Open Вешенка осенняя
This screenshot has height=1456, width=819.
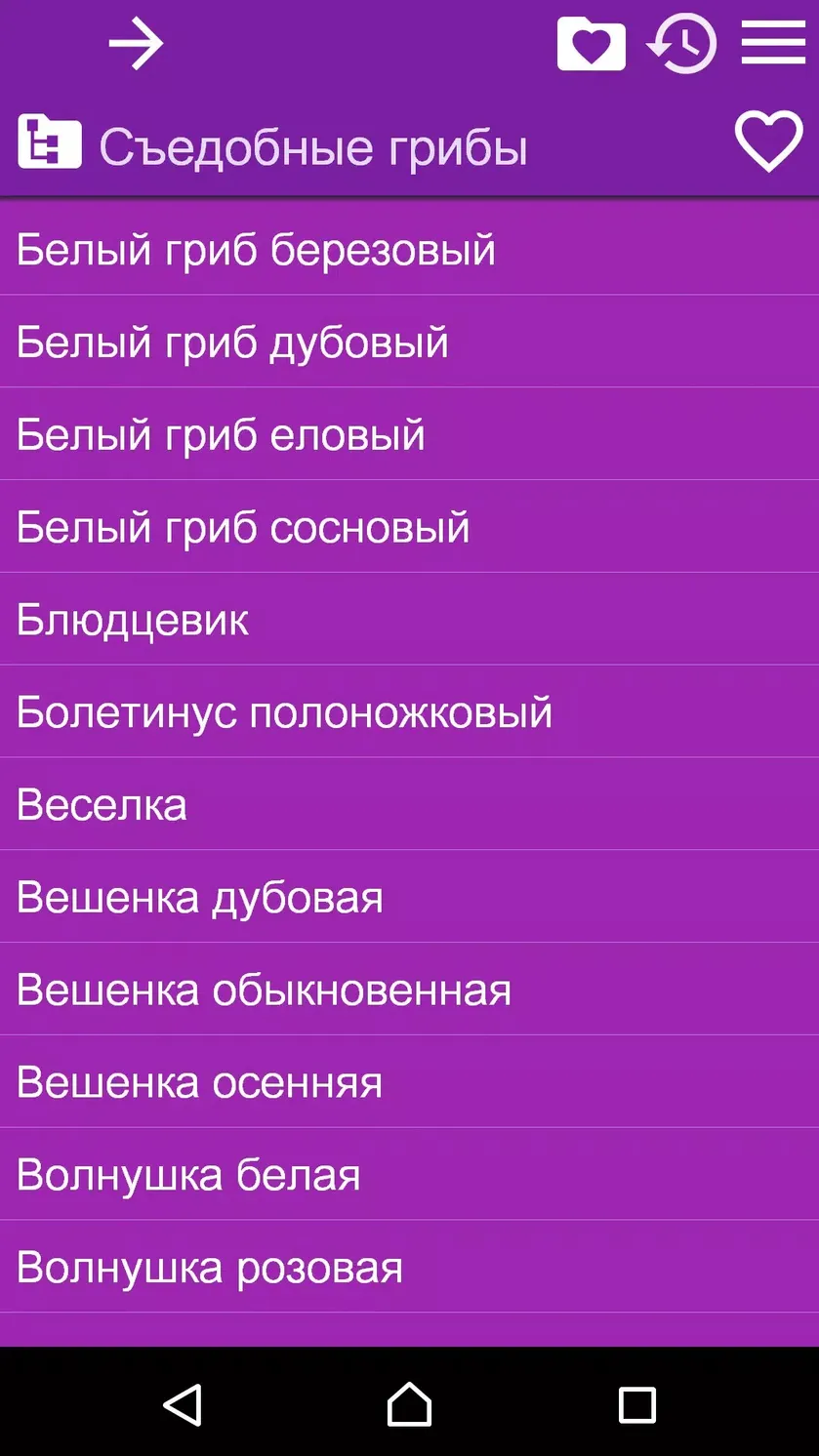pos(409,1082)
